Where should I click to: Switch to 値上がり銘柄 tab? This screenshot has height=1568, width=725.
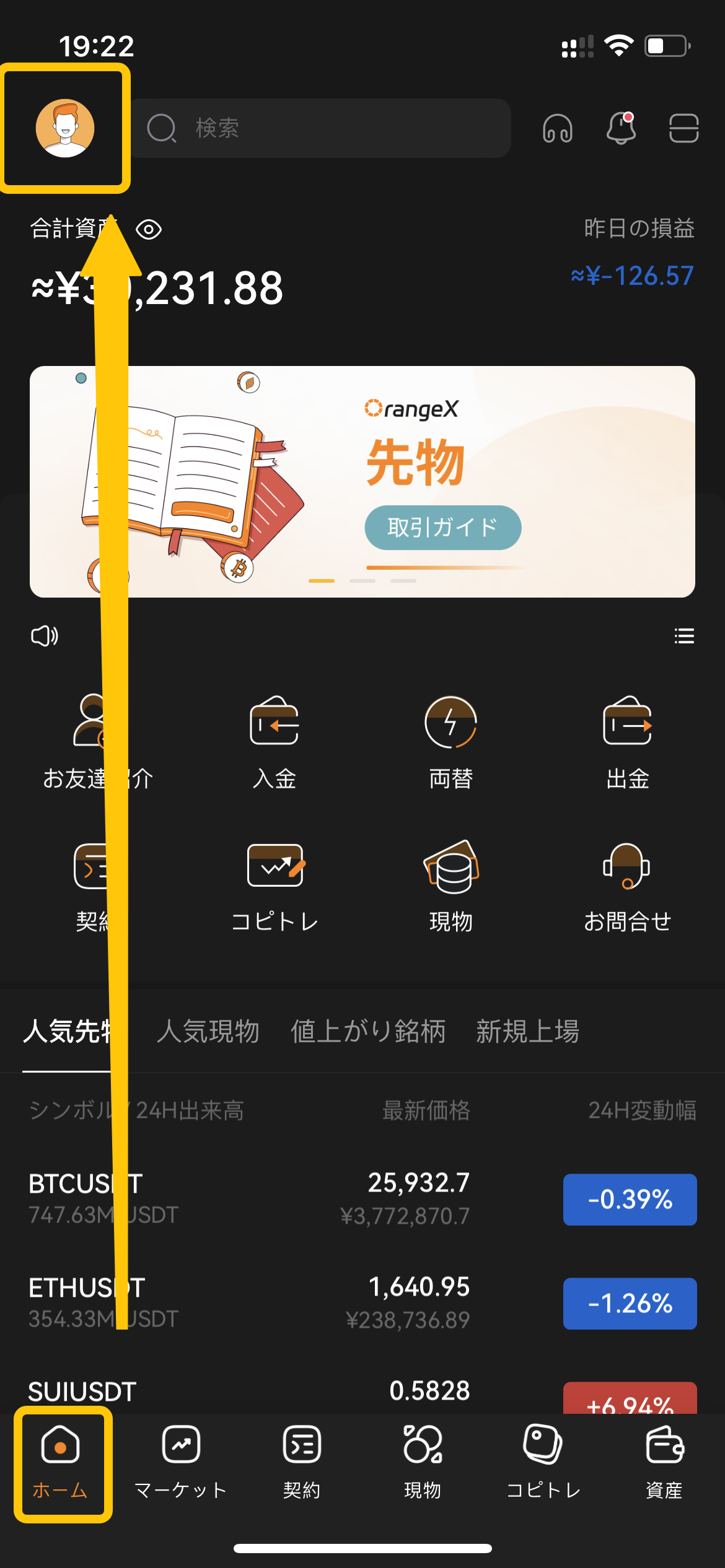[x=368, y=1032]
